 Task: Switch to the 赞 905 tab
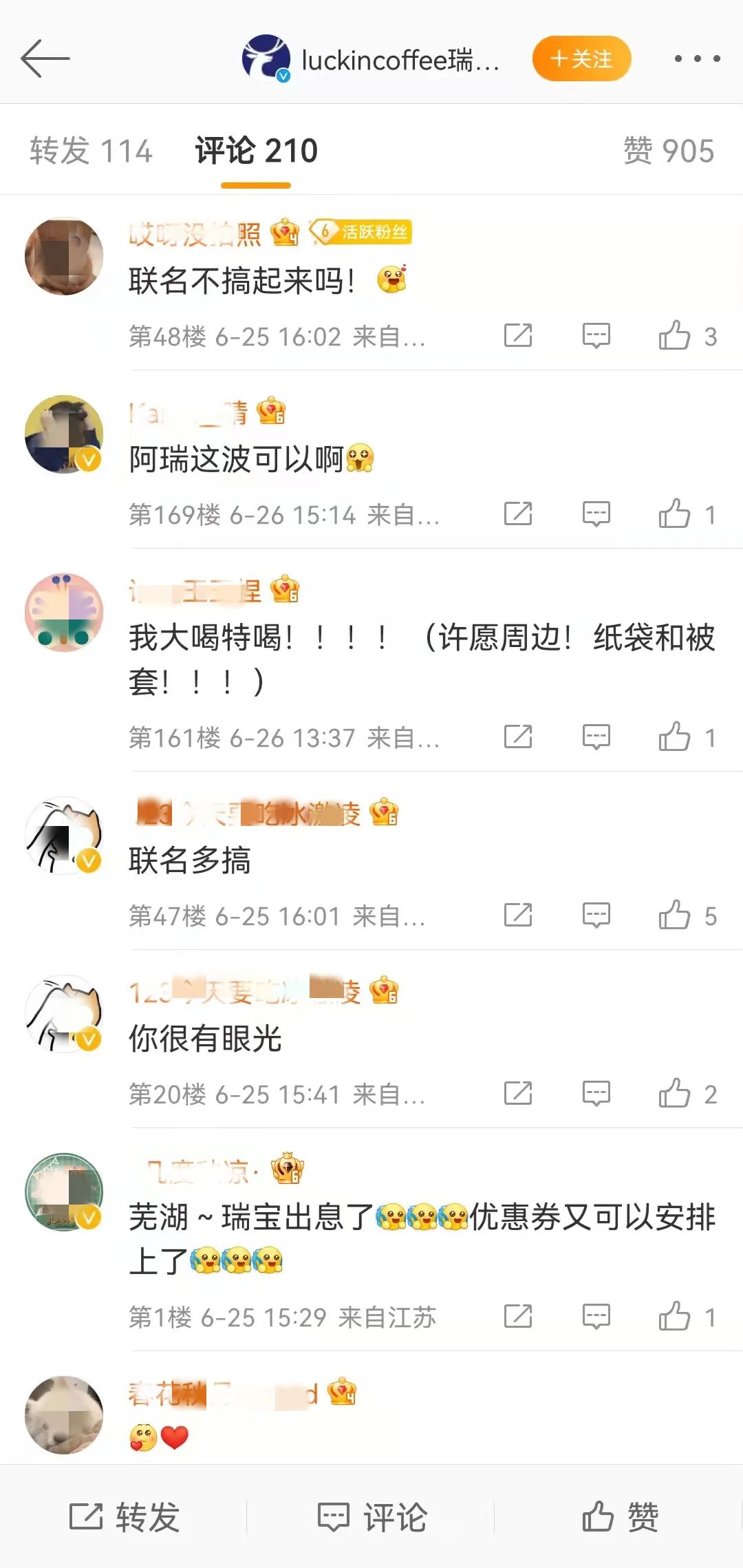click(x=668, y=151)
